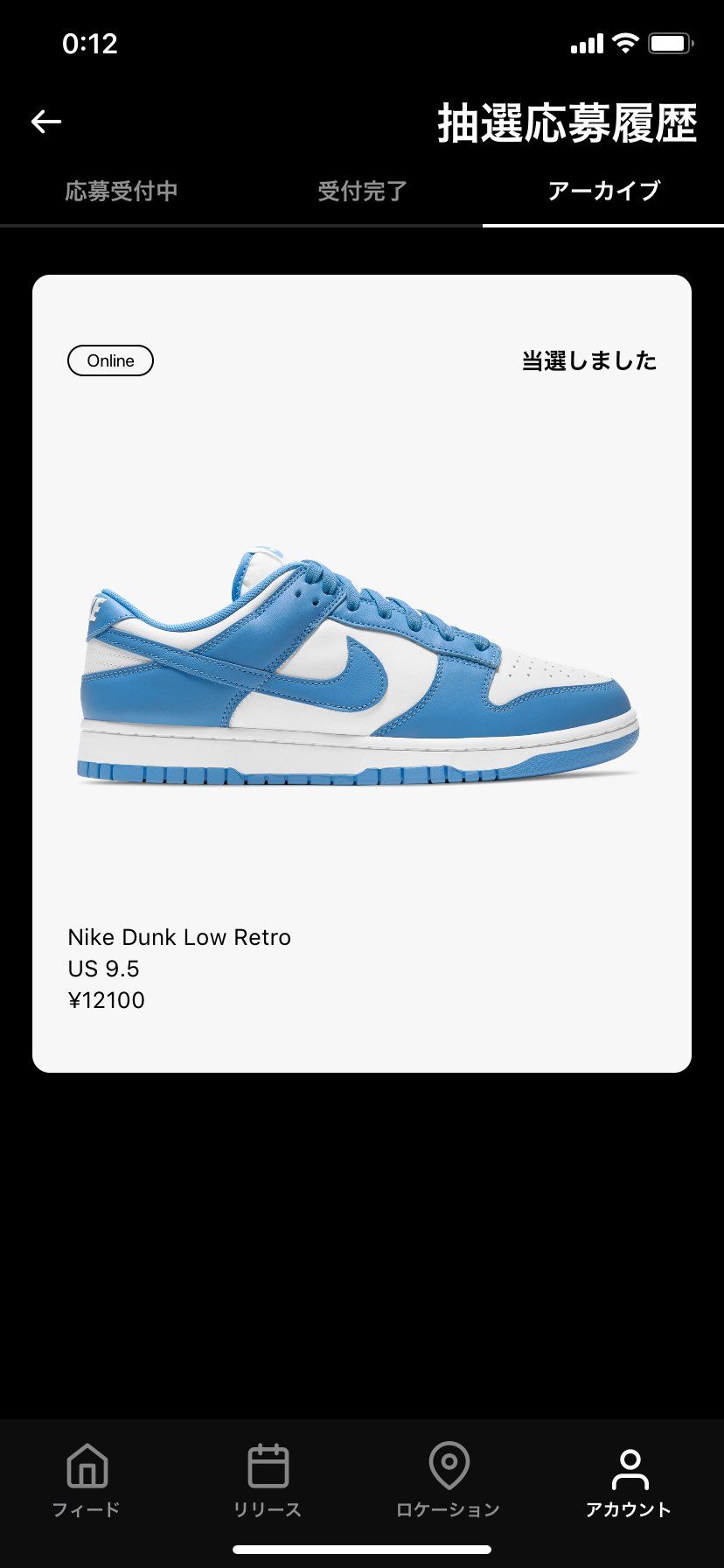The height and width of the screenshot is (1568, 724).
Task: Open the リリース tab in bottom navigation
Action: point(268,1480)
